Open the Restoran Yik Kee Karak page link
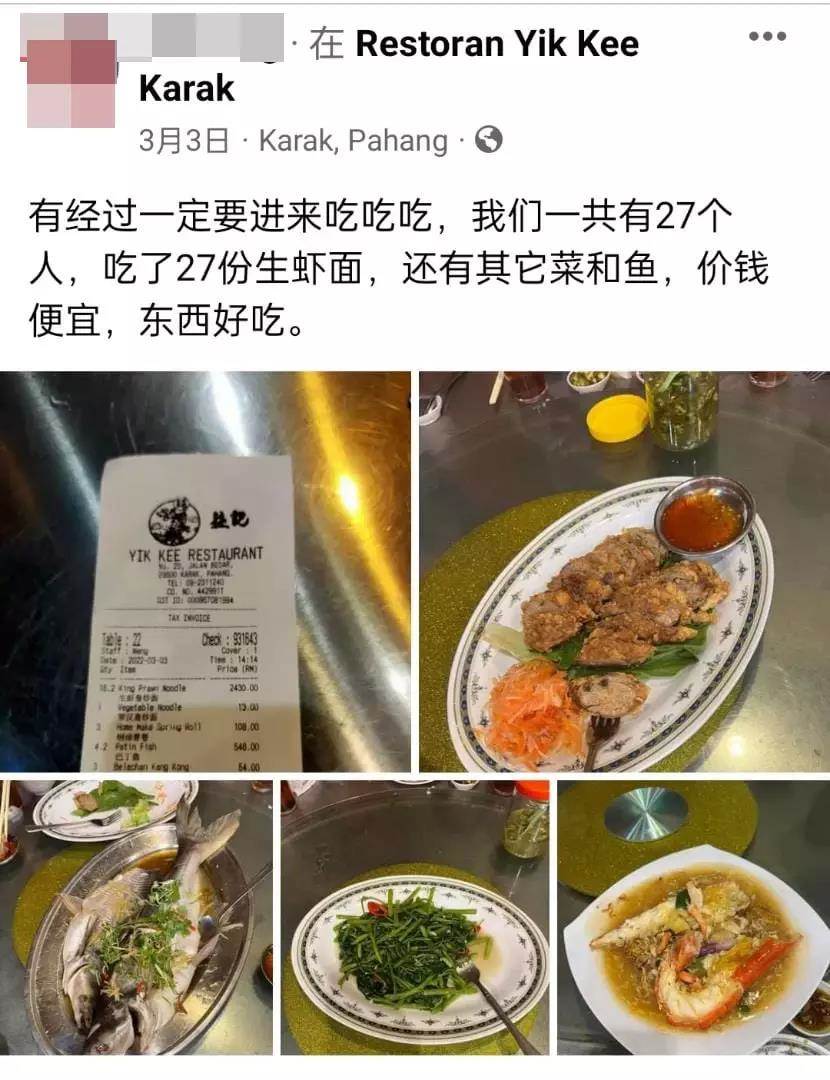 coord(497,44)
